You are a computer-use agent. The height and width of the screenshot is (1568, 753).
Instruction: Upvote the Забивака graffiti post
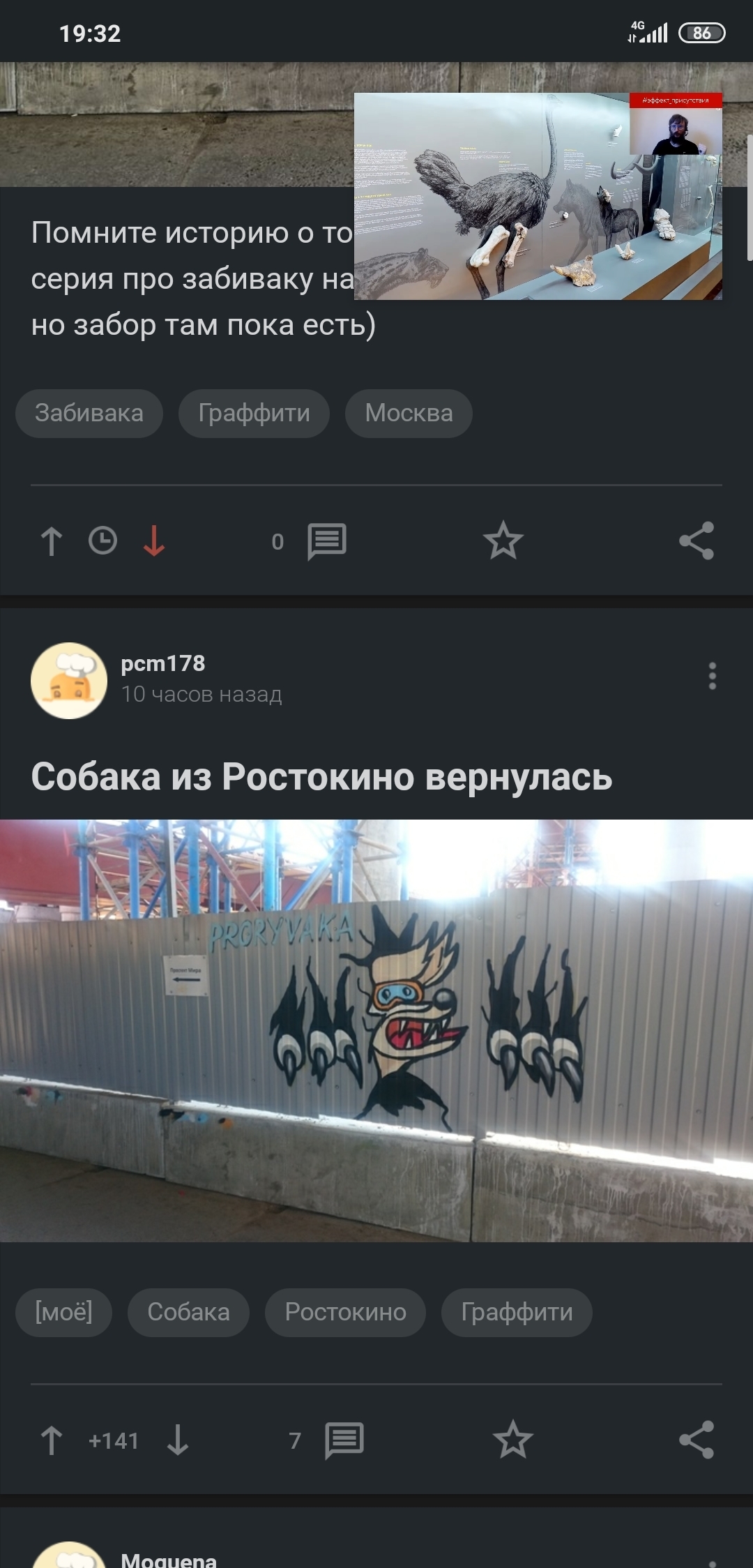[52, 541]
